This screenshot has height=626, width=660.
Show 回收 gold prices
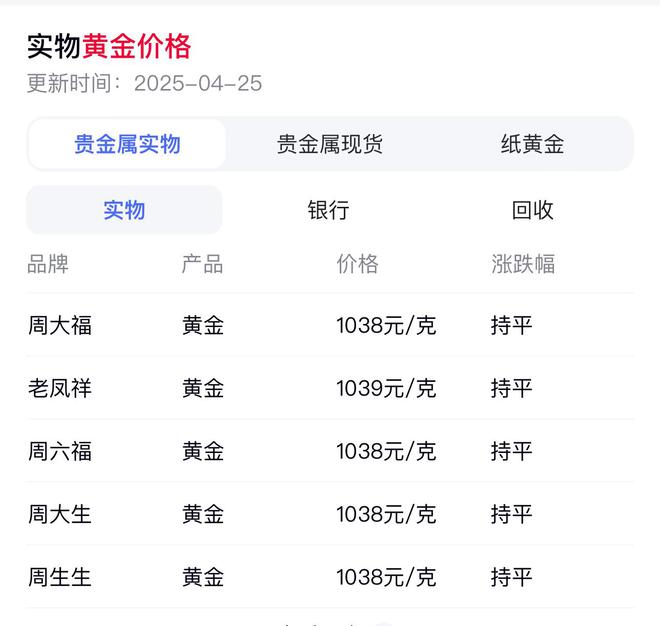[532, 210]
